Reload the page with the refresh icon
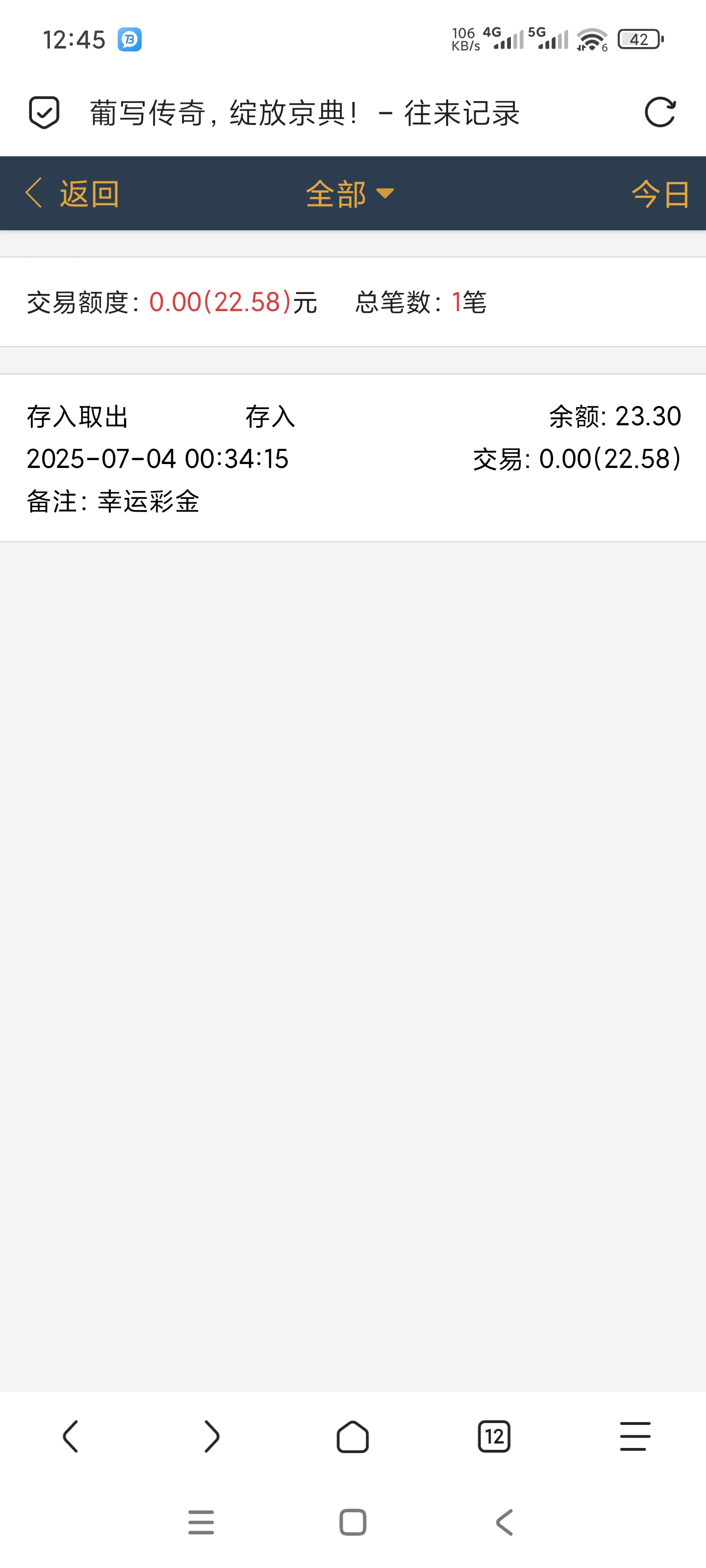This screenshot has height=1568, width=706. point(660,113)
